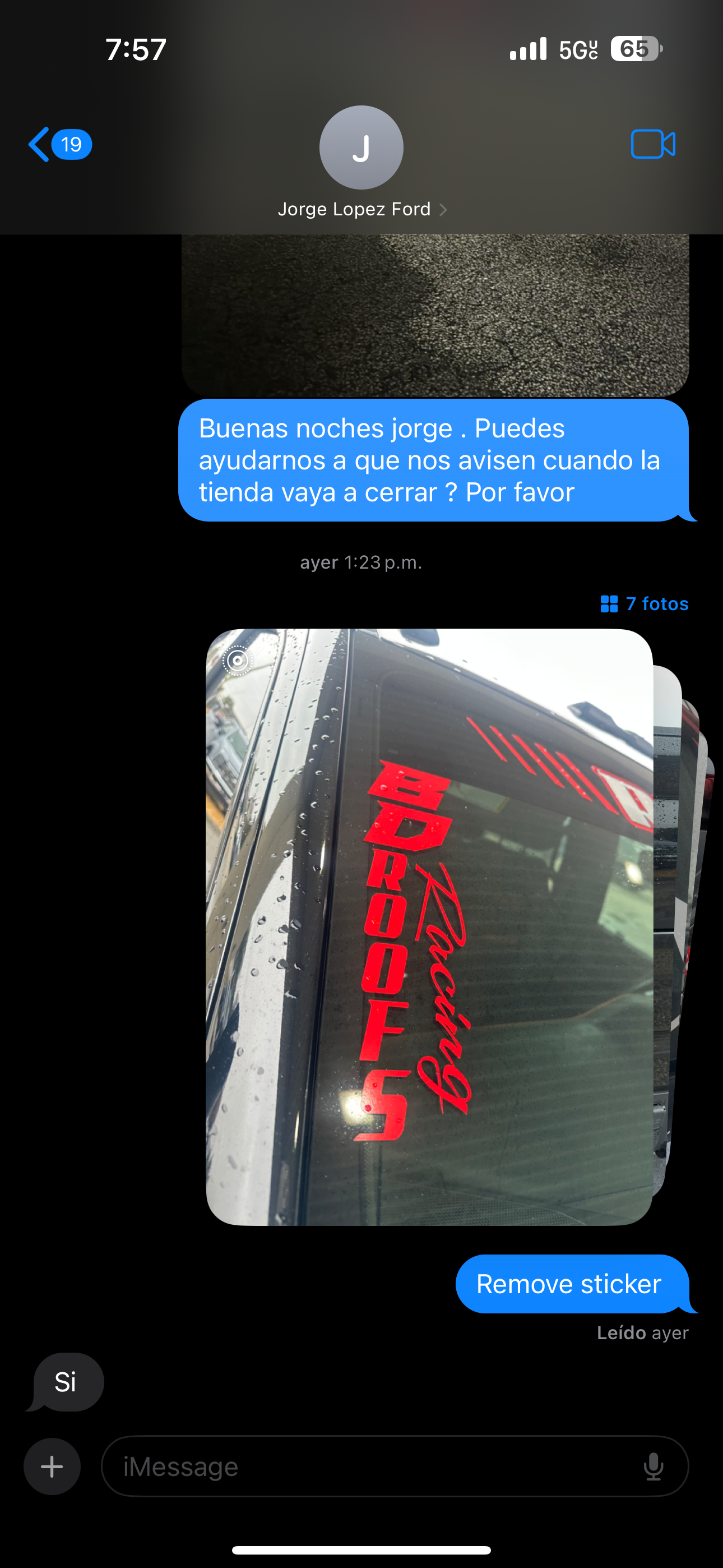
Task: Open Jorge Lopez Ford contact details
Action: pos(361,209)
